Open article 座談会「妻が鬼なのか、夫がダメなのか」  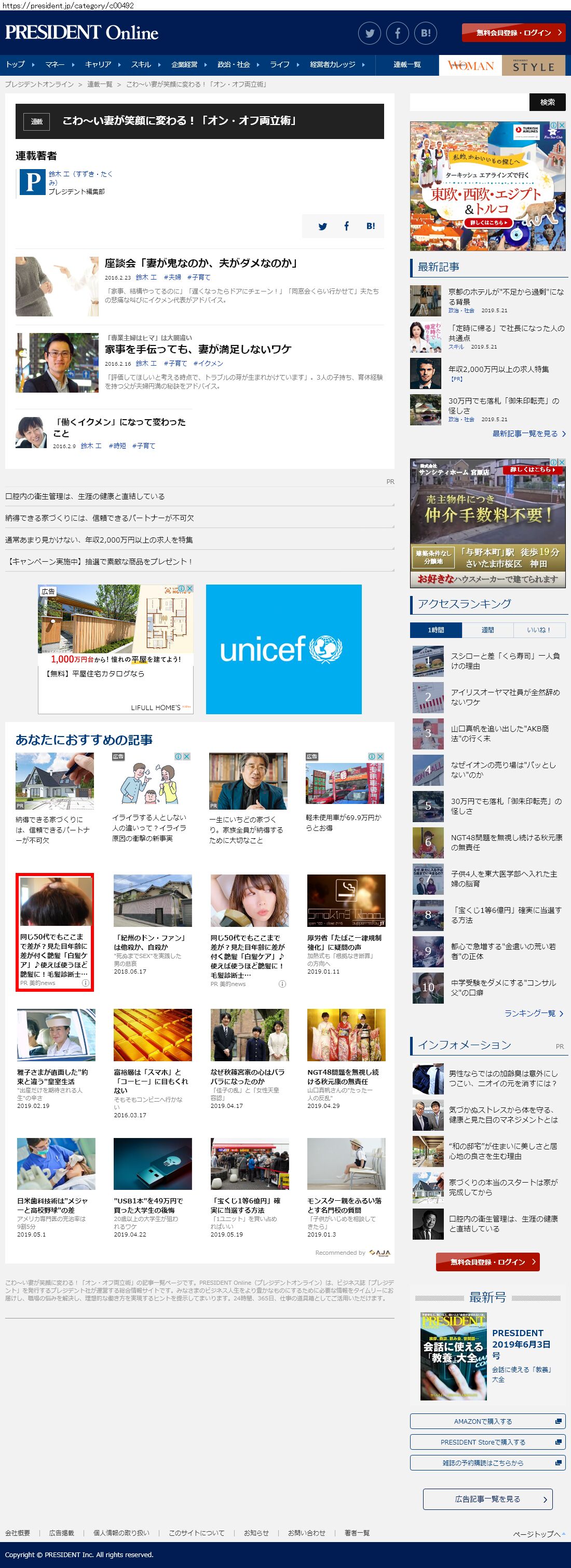201,263
